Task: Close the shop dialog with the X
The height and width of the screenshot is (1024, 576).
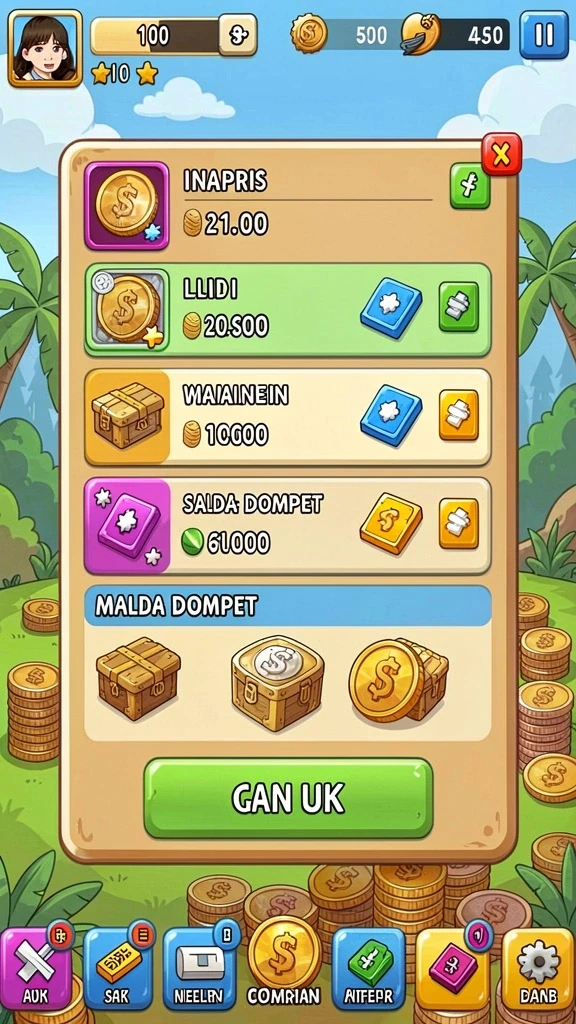Action: [x=502, y=154]
